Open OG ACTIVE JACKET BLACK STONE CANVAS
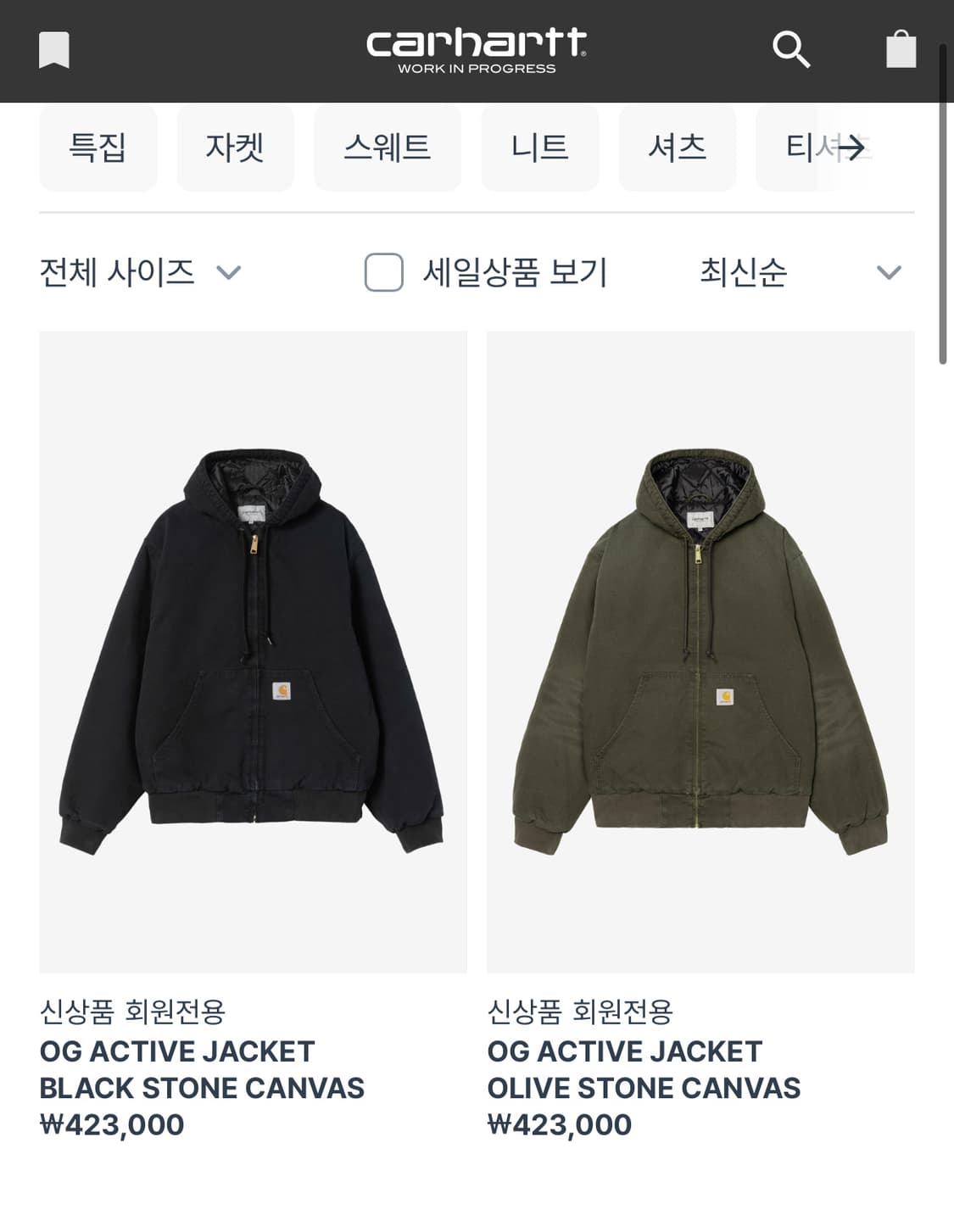The image size is (954, 1232). [x=203, y=1070]
